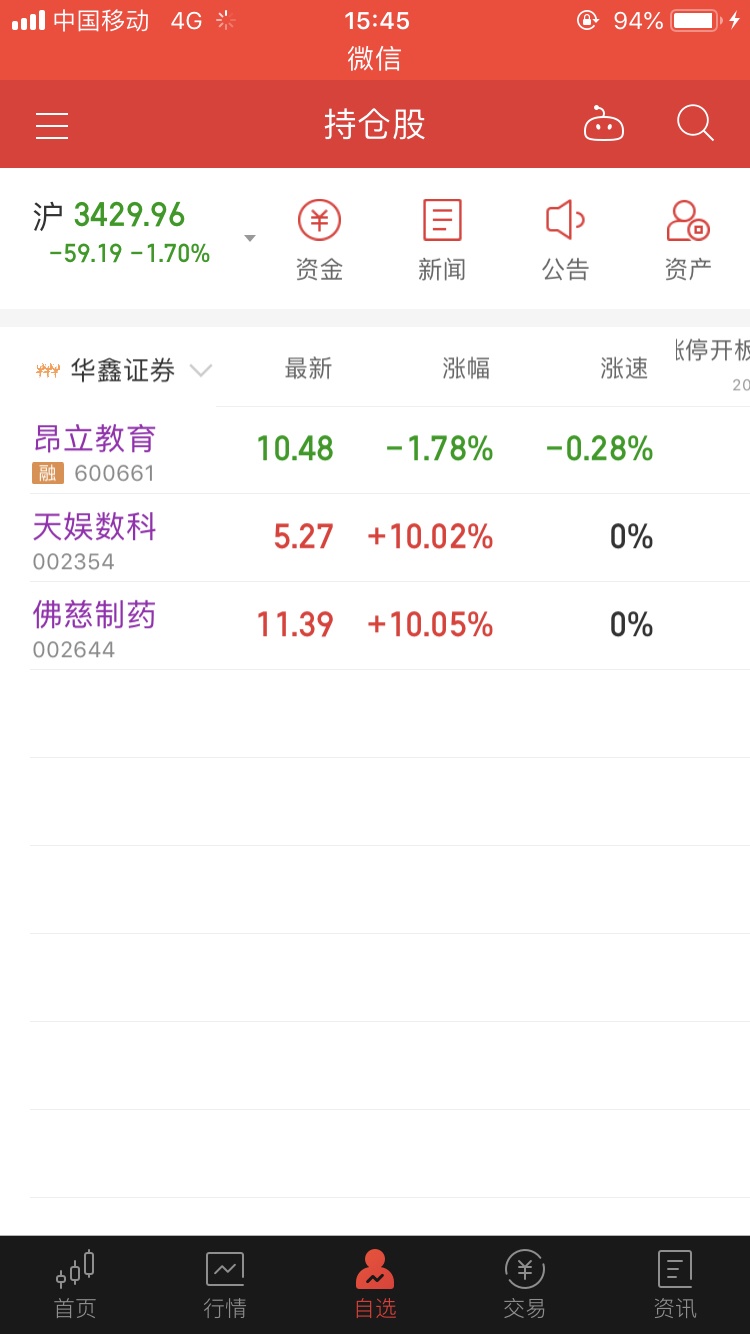Open the robot assistant icon
This screenshot has height=1334, width=750.
[x=603, y=124]
